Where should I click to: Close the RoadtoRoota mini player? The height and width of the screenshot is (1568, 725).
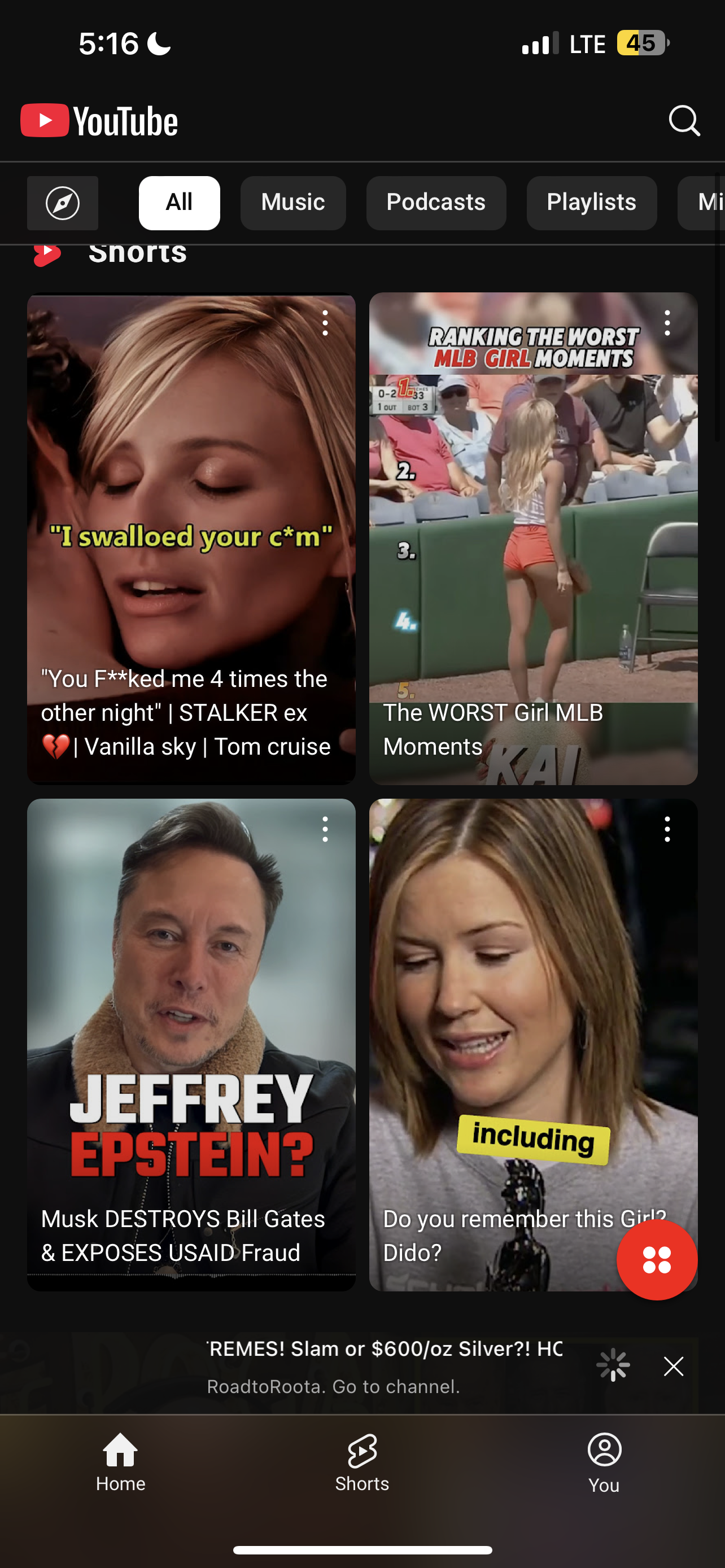click(x=673, y=1366)
